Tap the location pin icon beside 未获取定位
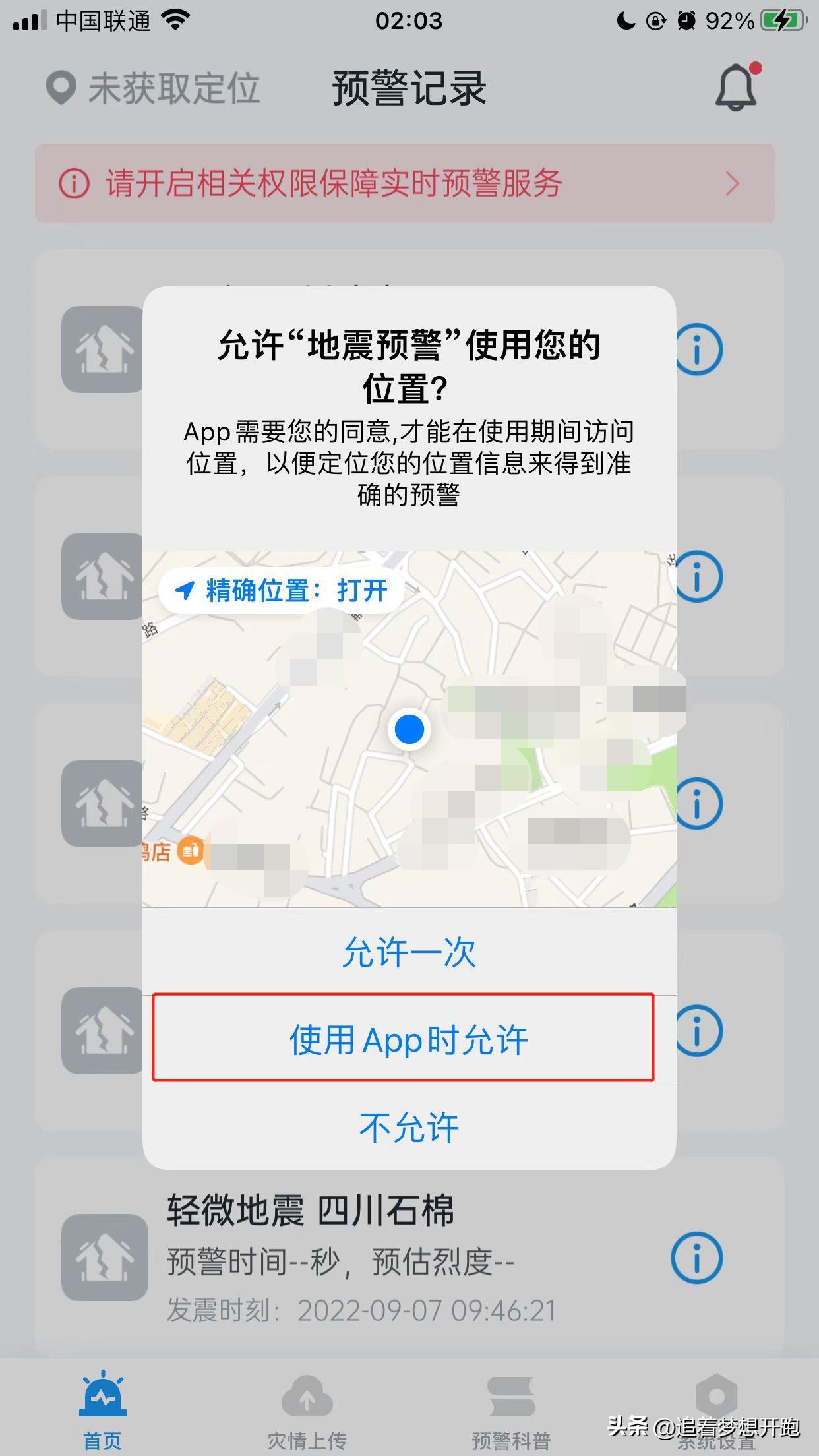Viewport: 819px width, 1456px height. click(x=60, y=88)
